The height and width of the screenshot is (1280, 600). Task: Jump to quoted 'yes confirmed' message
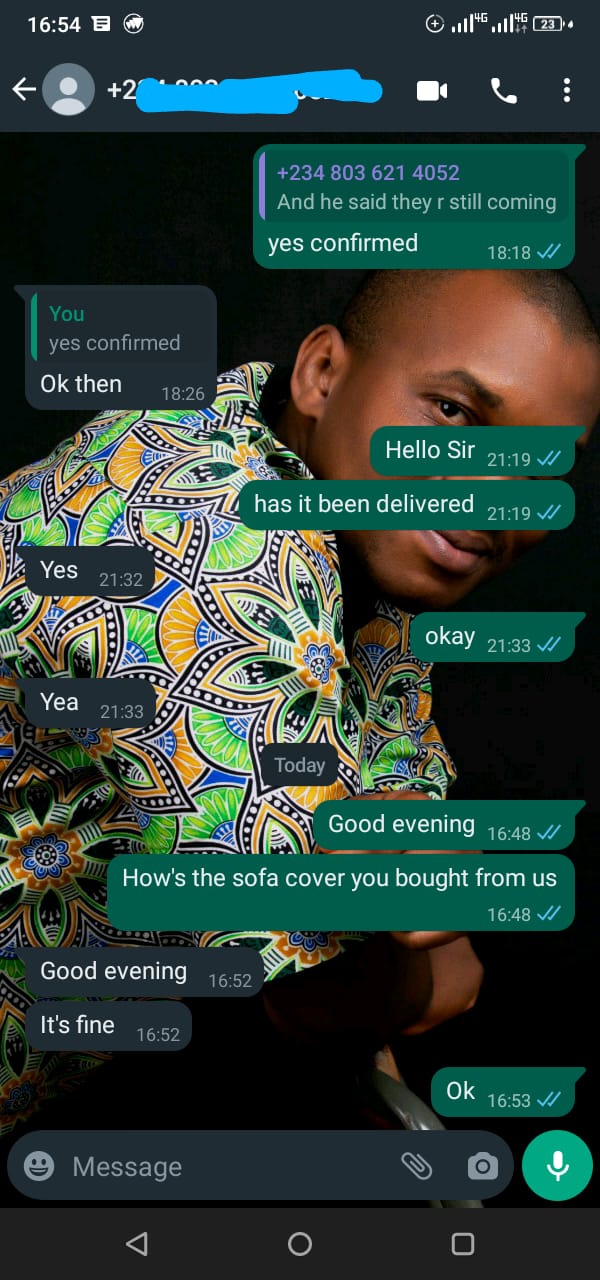point(118,329)
